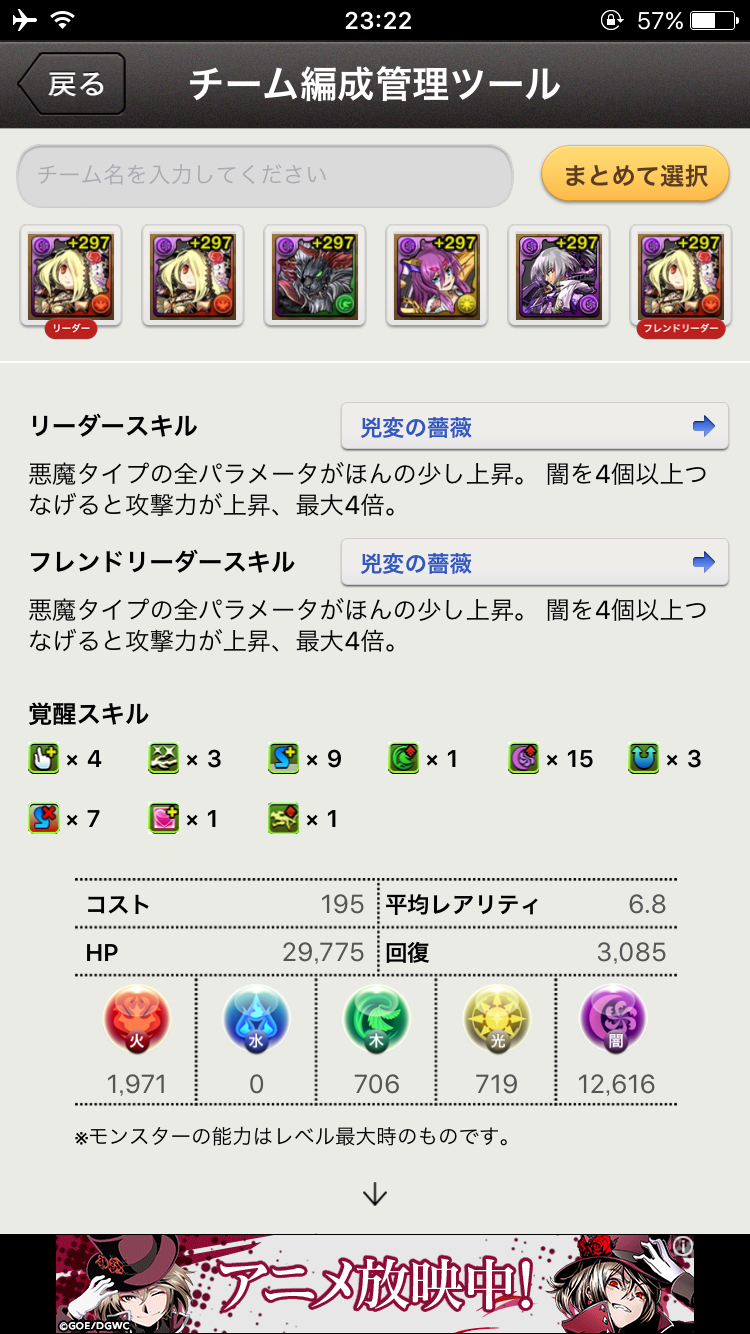The width and height of the screenshot is (750, 1334).
Task: Select the friend leader monster slot
Action: (x=680, y=276)
